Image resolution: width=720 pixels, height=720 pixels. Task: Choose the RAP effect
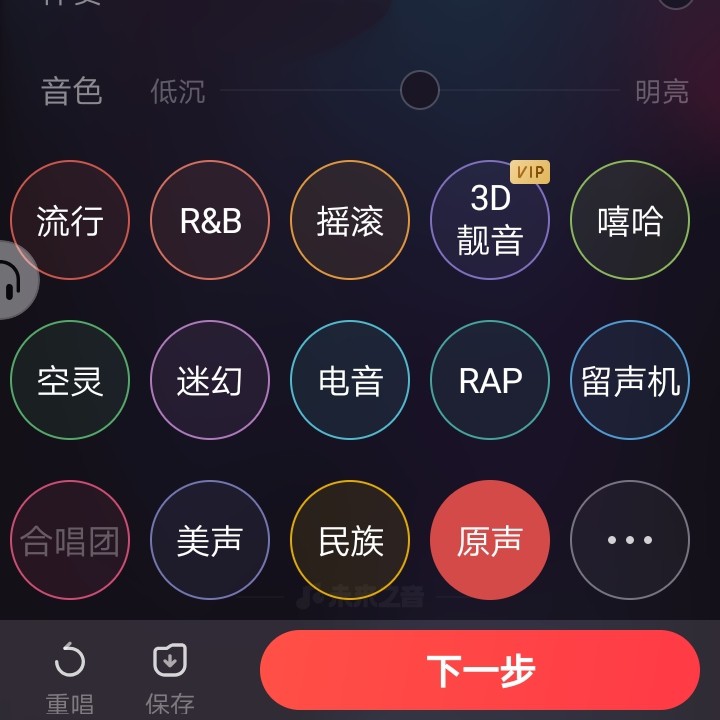pos(490,380)
